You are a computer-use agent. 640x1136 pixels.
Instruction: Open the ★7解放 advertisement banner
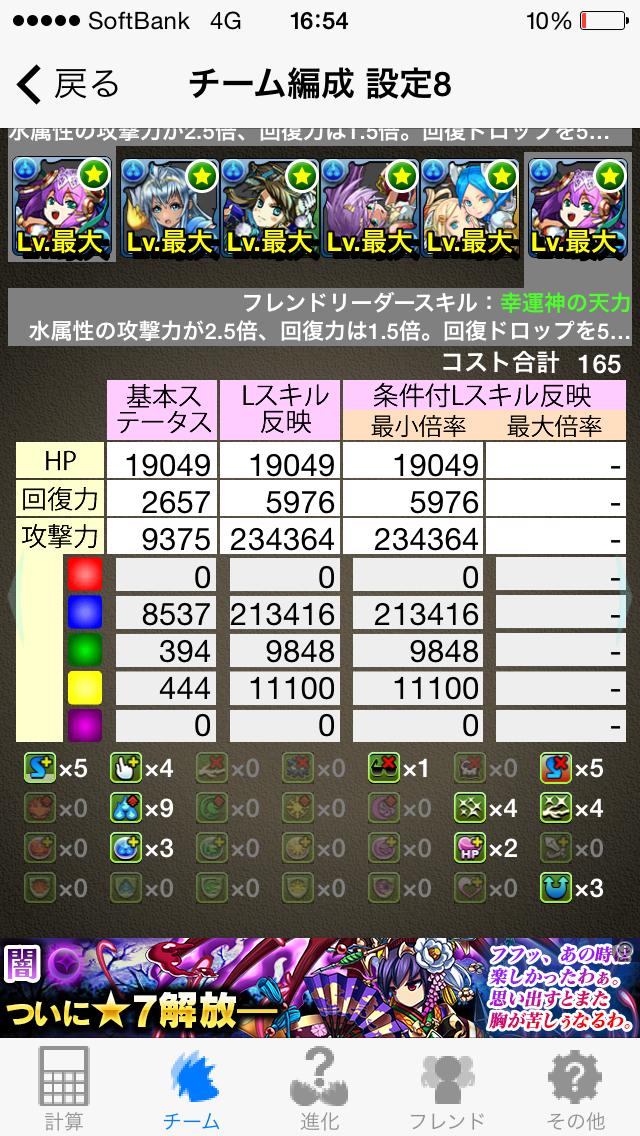coord(320,988)
